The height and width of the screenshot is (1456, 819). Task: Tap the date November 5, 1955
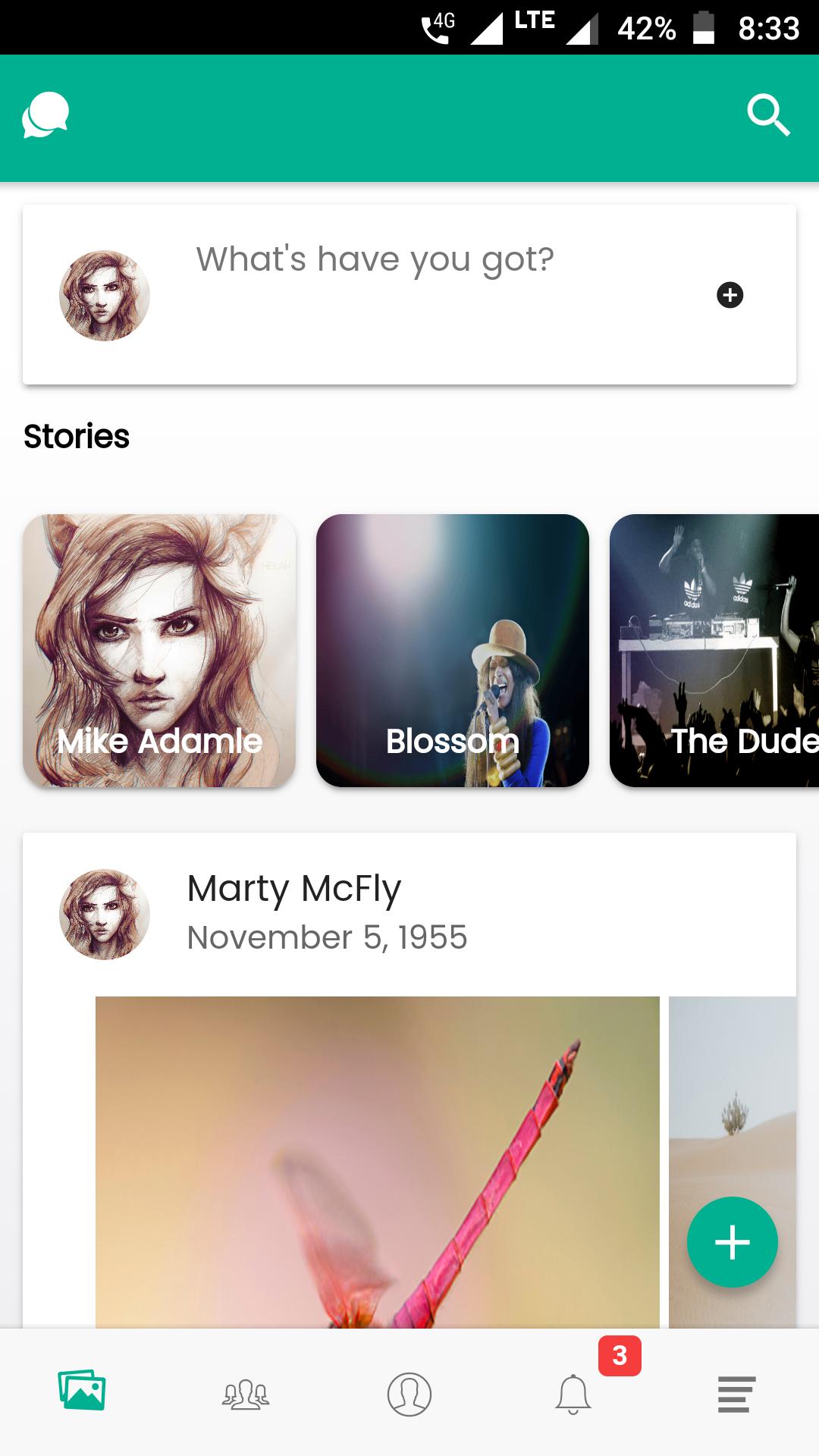[x=326, y=938]
